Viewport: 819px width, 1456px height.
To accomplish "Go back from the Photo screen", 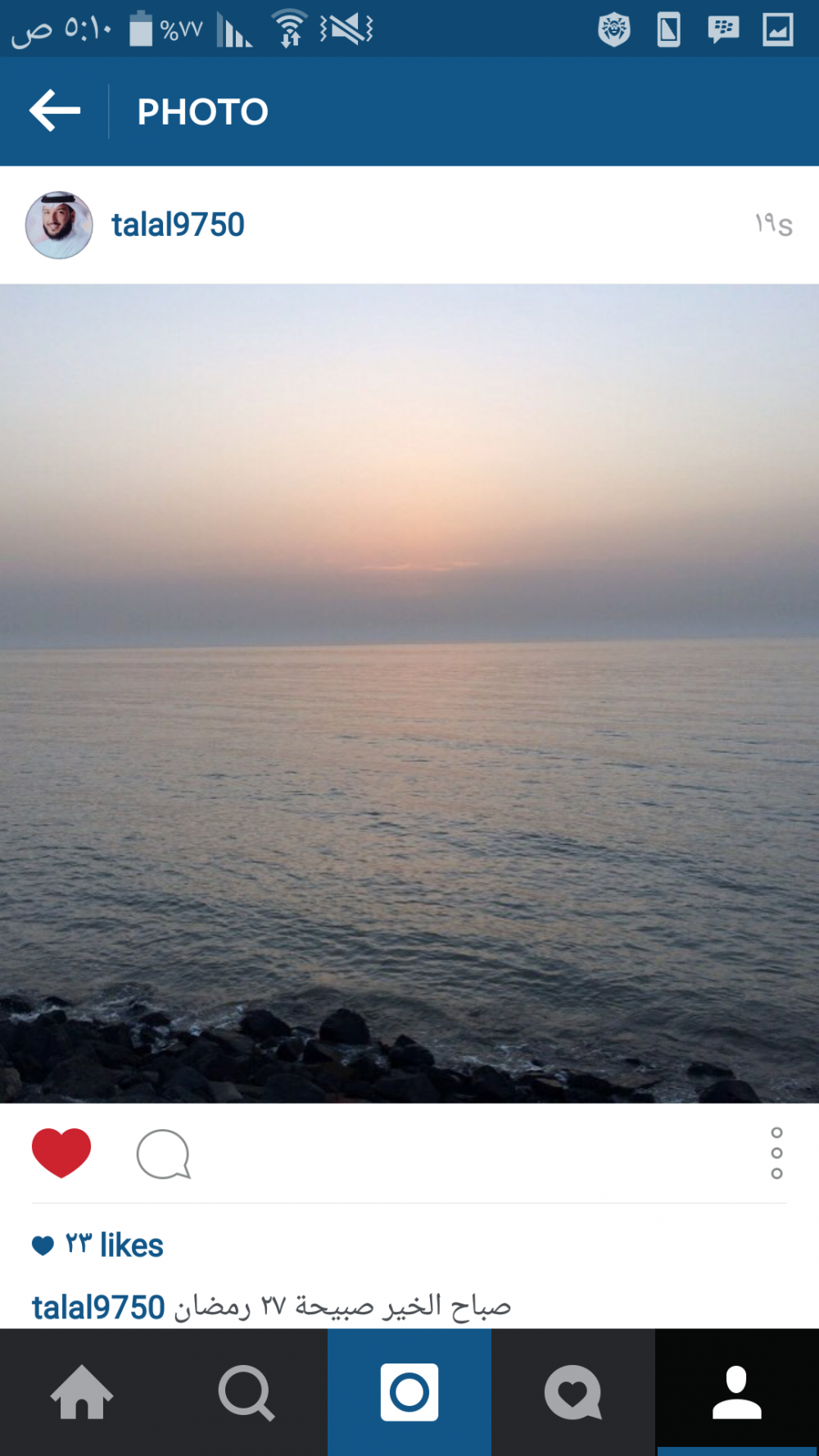I will pos(55,111).
